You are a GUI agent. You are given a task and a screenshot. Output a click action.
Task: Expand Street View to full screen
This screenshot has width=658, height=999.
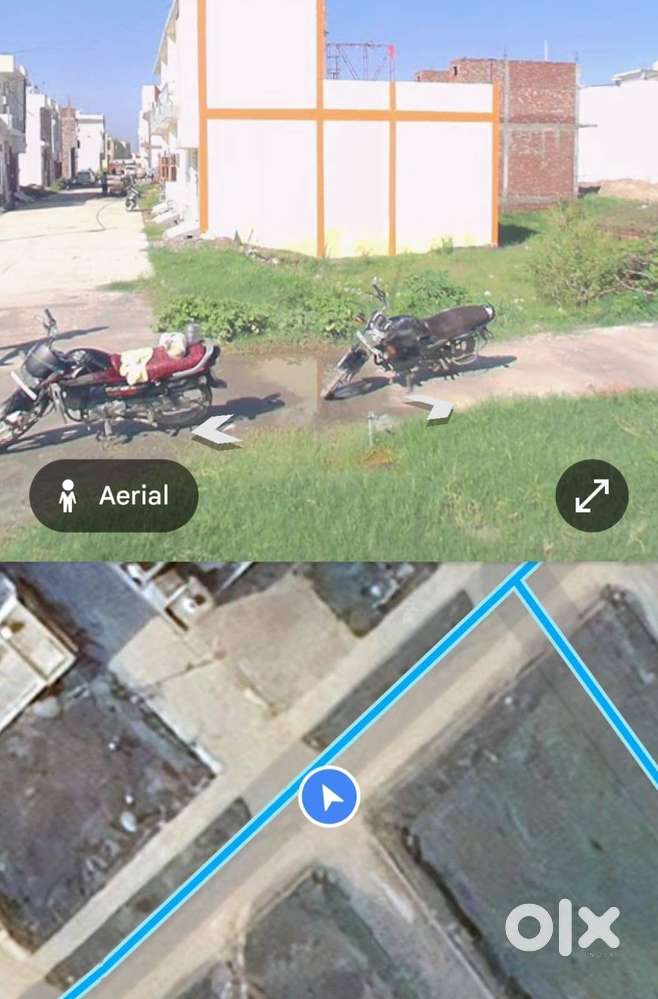[x=592, y=495]
